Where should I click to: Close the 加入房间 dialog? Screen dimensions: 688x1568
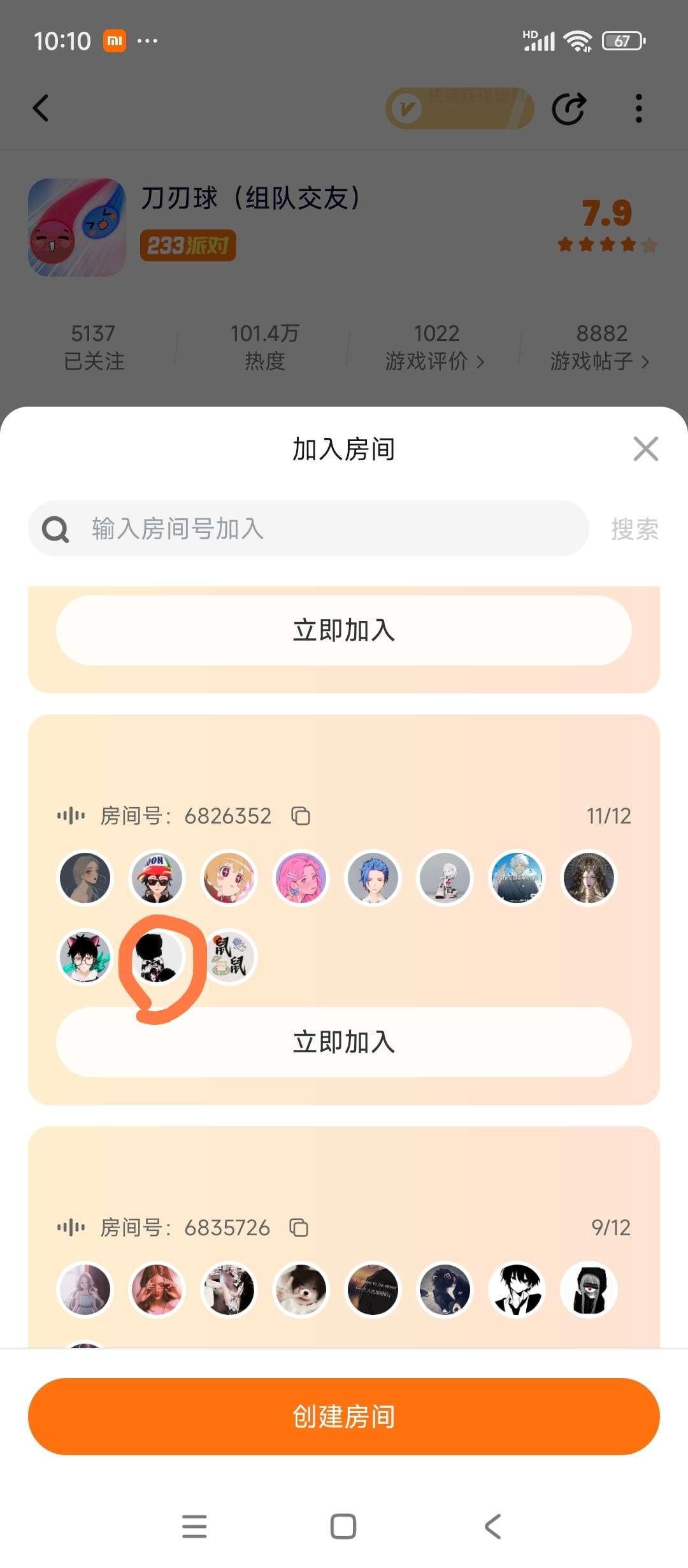pos(645,449)
